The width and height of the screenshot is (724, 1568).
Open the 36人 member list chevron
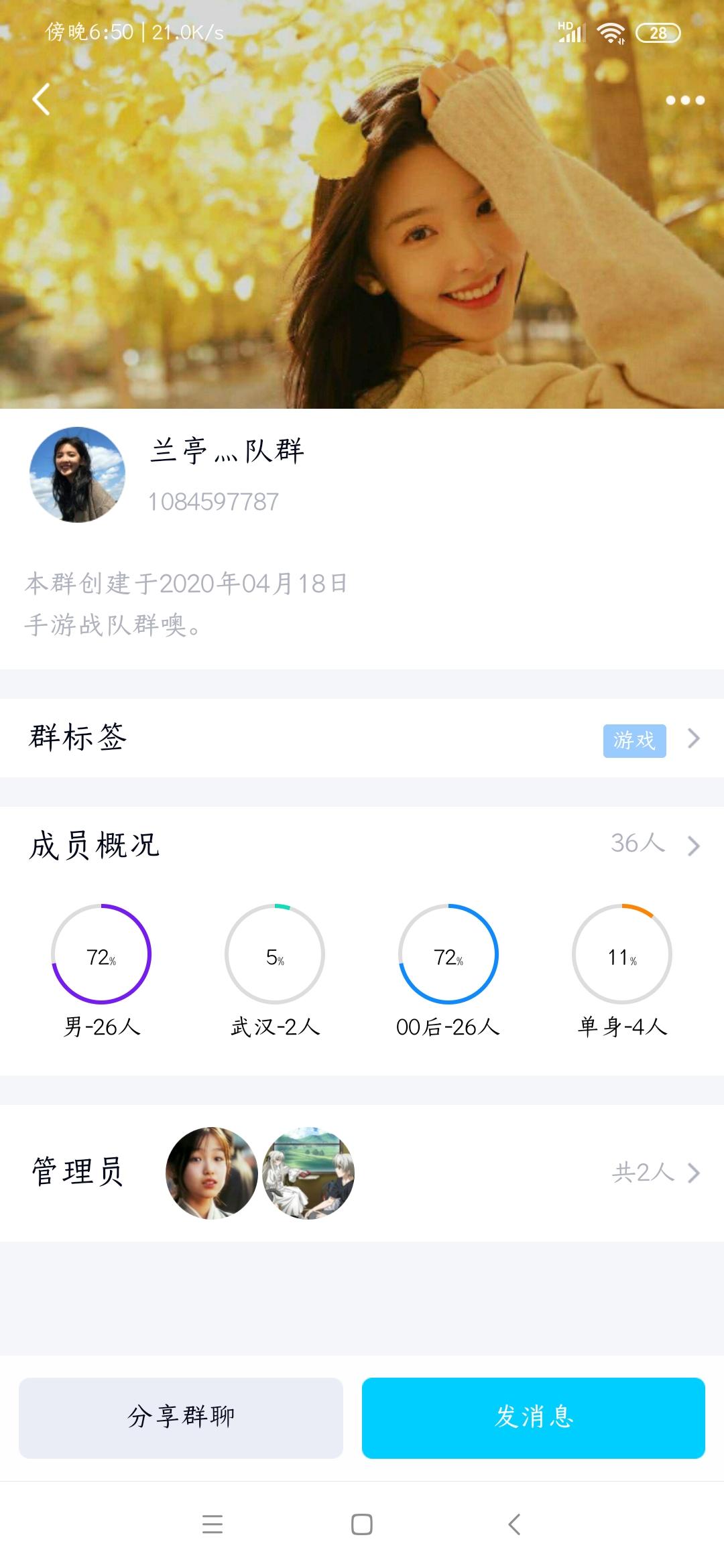695,846
